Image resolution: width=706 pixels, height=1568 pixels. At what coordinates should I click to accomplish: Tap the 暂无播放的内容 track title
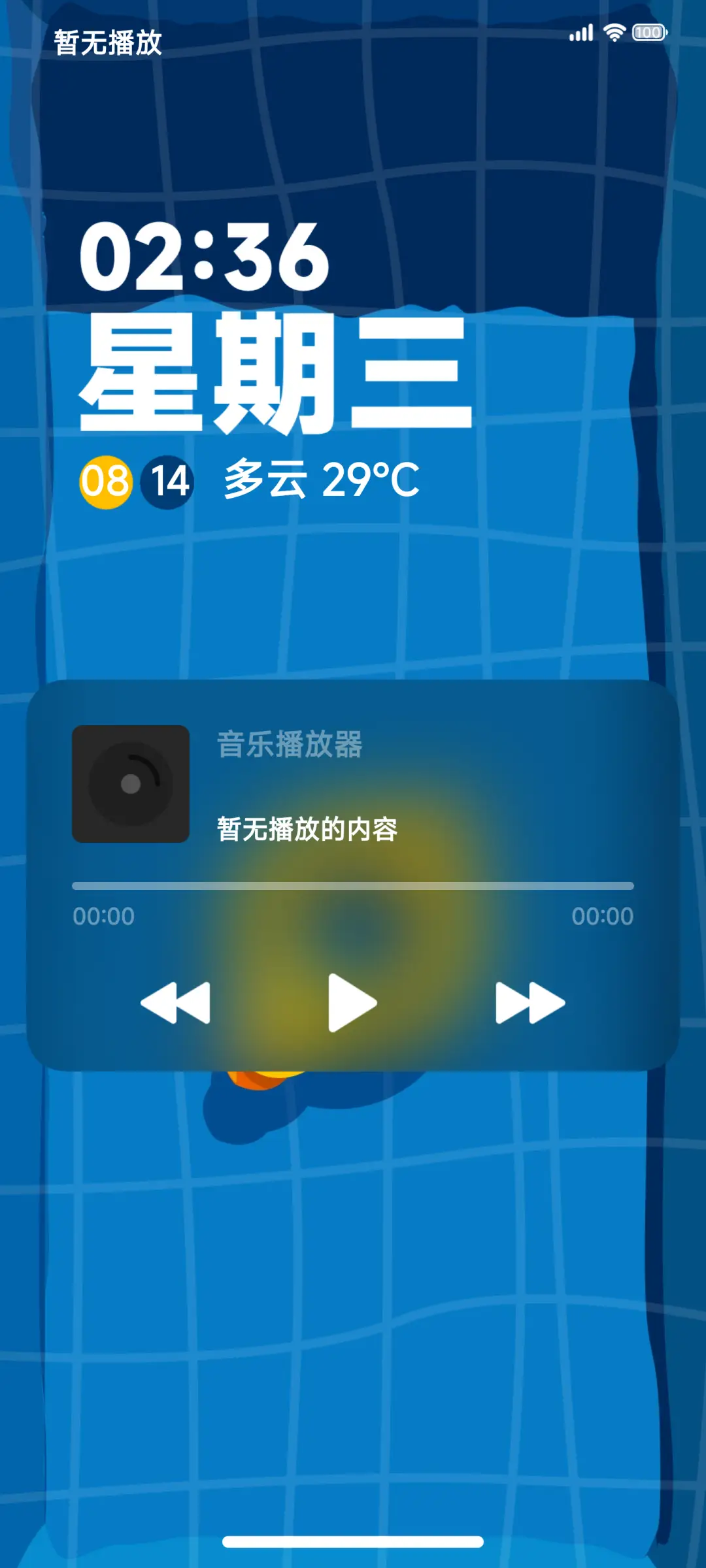[x=308, y=830]
